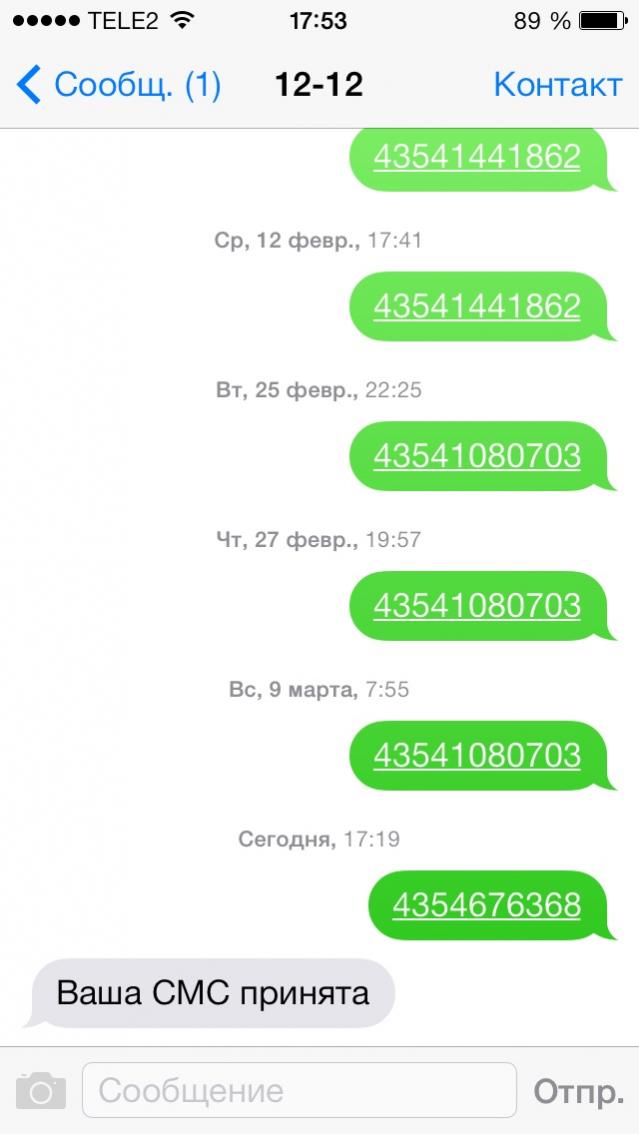Image resolution: width=639 pixels, height=1134 pixels.
Task: Select the 43541080703 link from 9 марта
Action: pos(476,755)
